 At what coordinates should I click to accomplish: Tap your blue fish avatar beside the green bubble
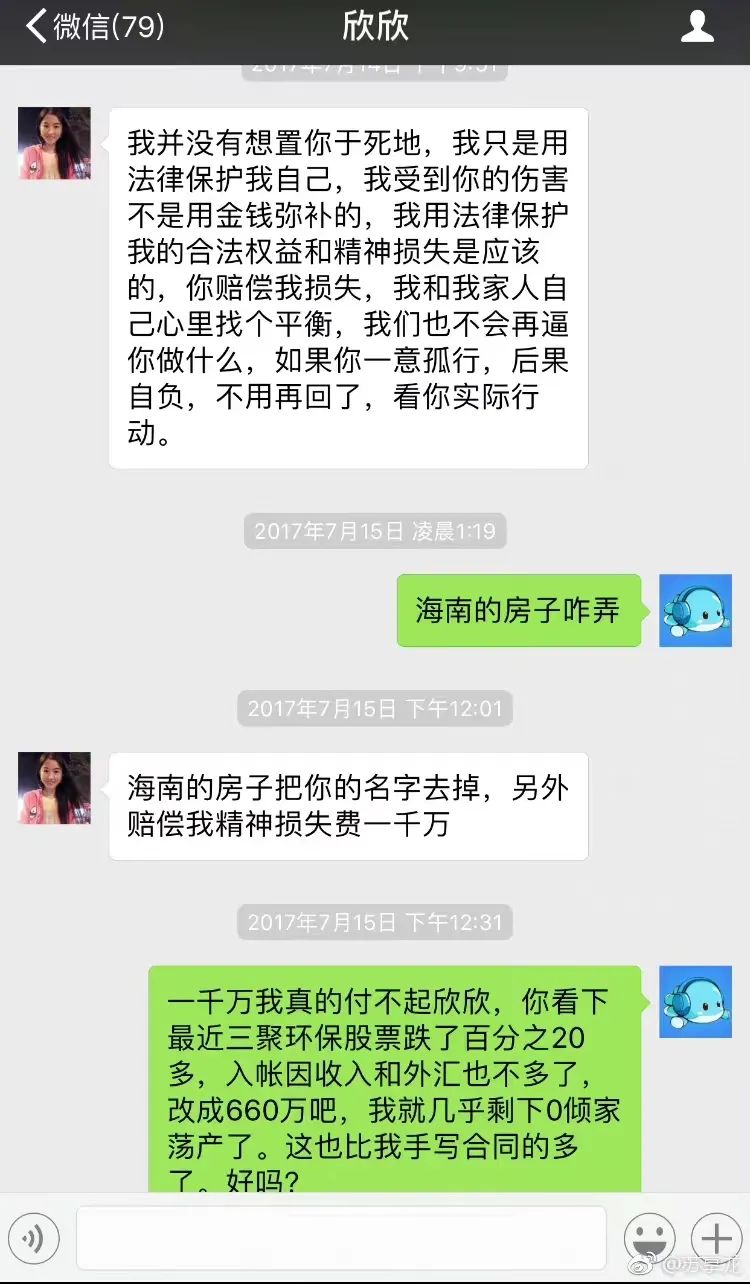[x=695, y=610]
